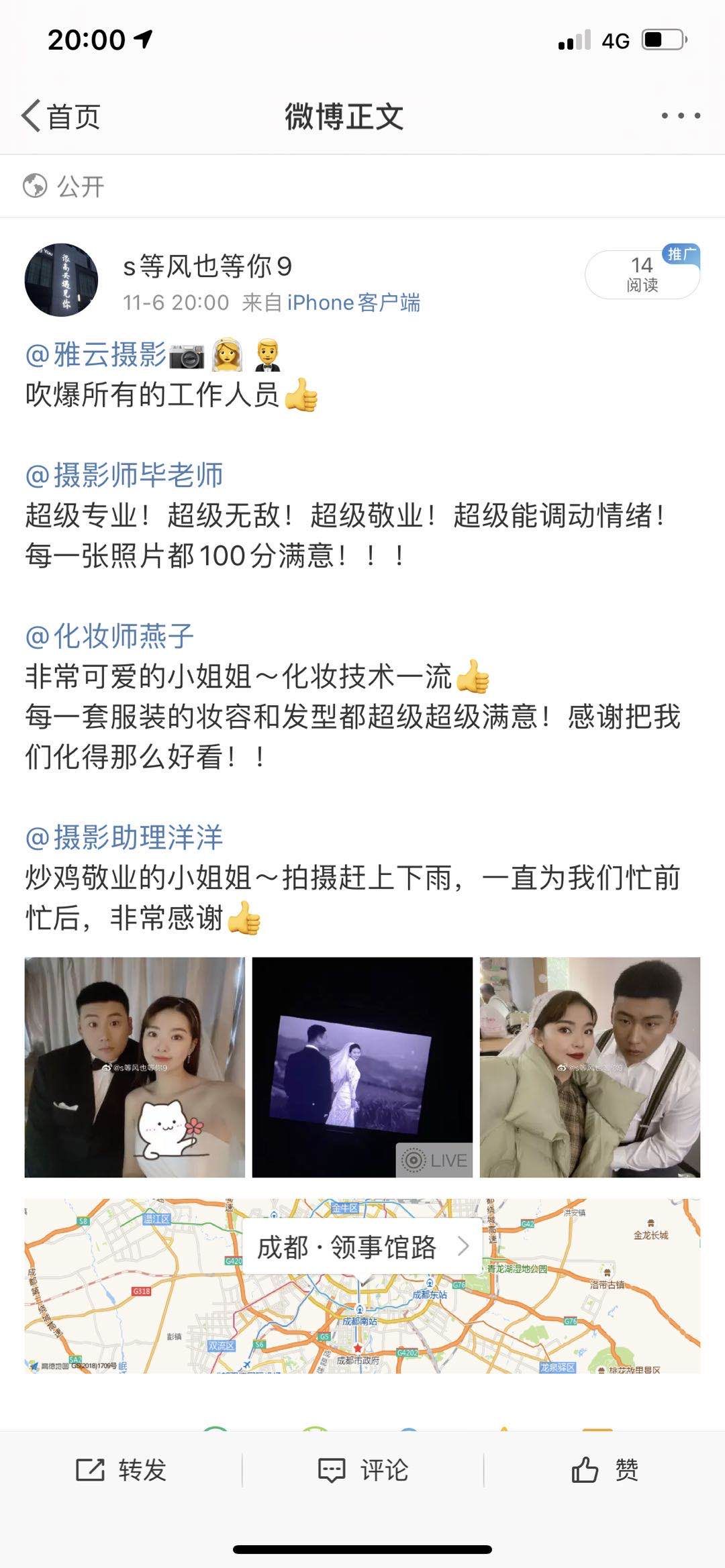Like the post with 赞

tap(604, 1470)
